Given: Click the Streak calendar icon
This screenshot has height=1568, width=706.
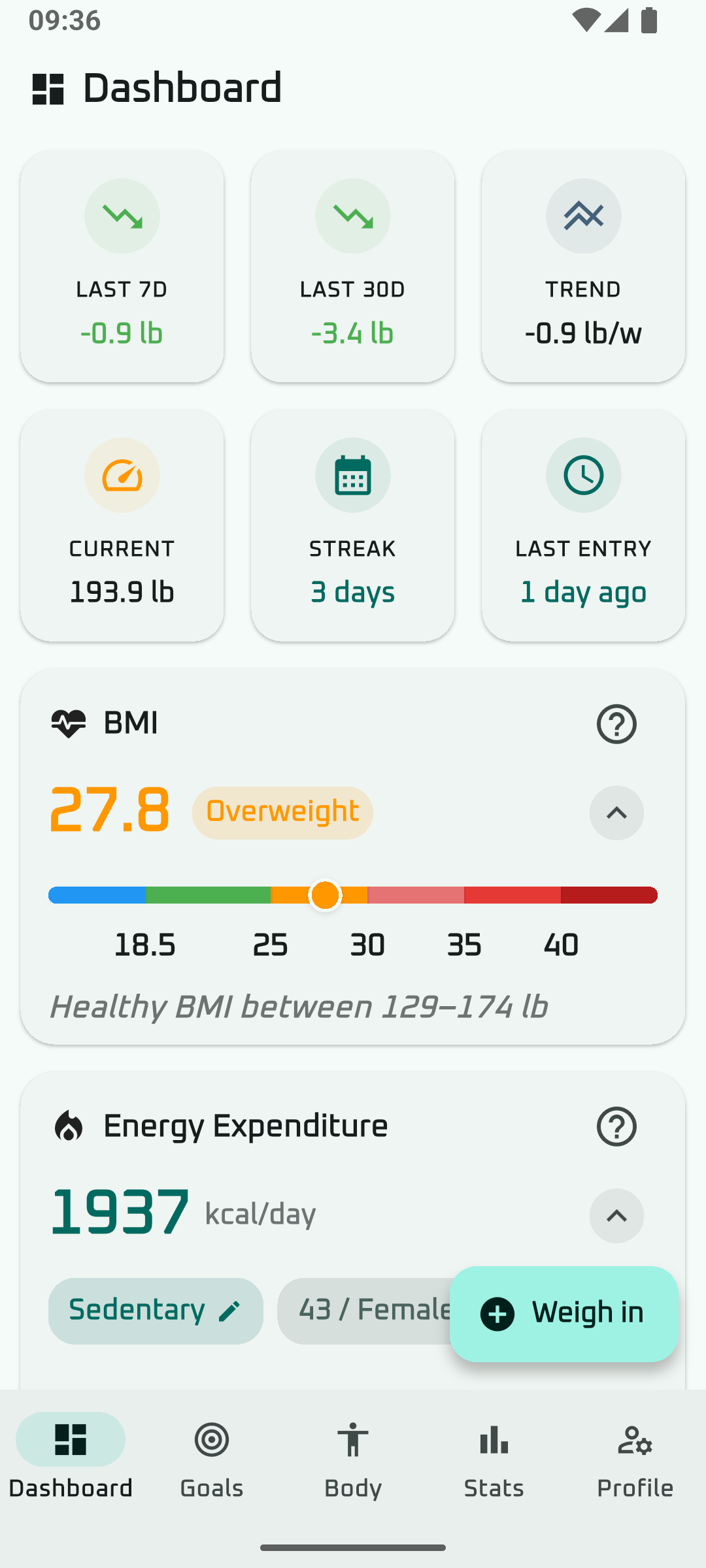Looking at the screenshot, I should [352, 475].
